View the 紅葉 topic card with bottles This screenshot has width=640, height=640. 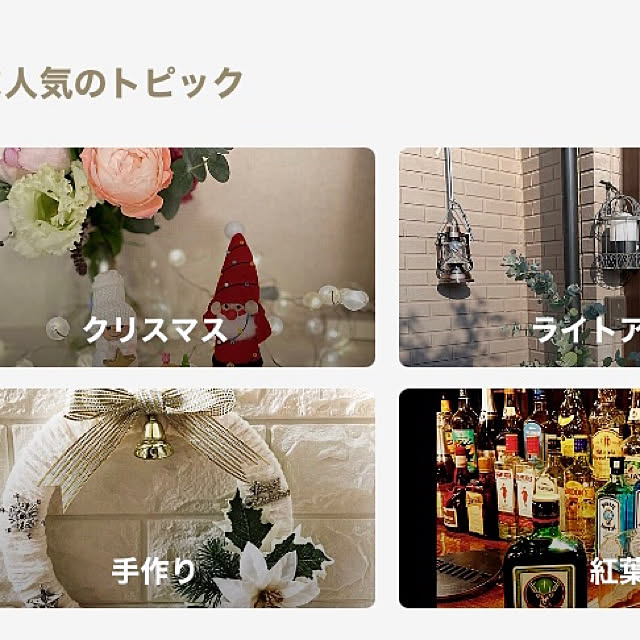coord(520,498)
